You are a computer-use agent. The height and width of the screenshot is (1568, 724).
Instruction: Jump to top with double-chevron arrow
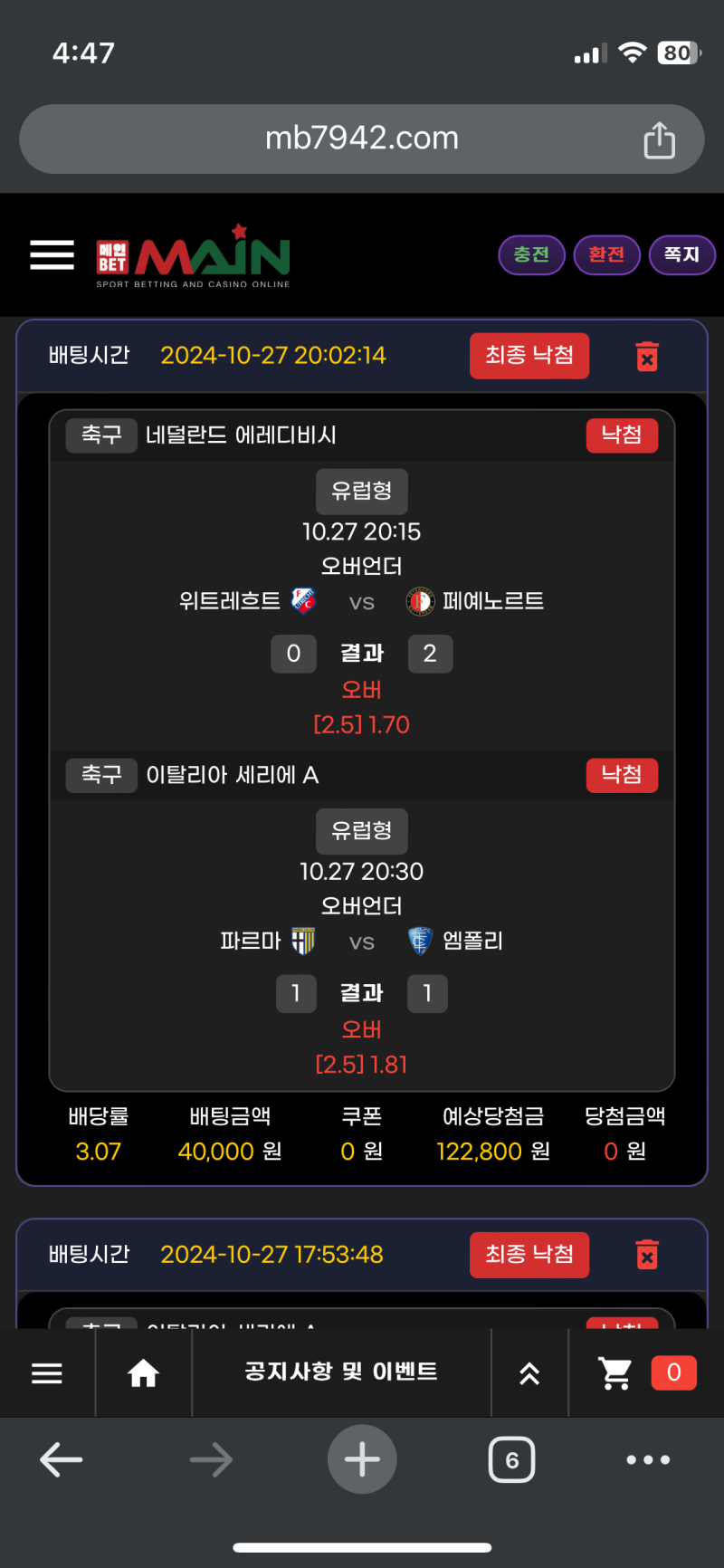pos(529,1373)
